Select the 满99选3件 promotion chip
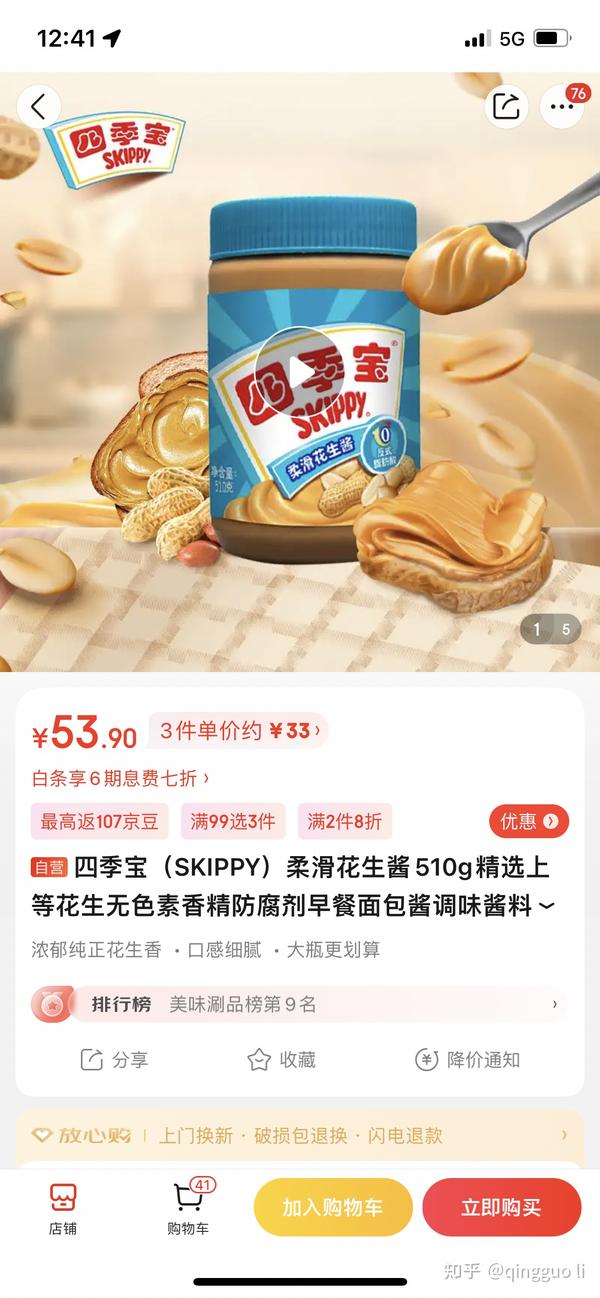 click(233, 822)
